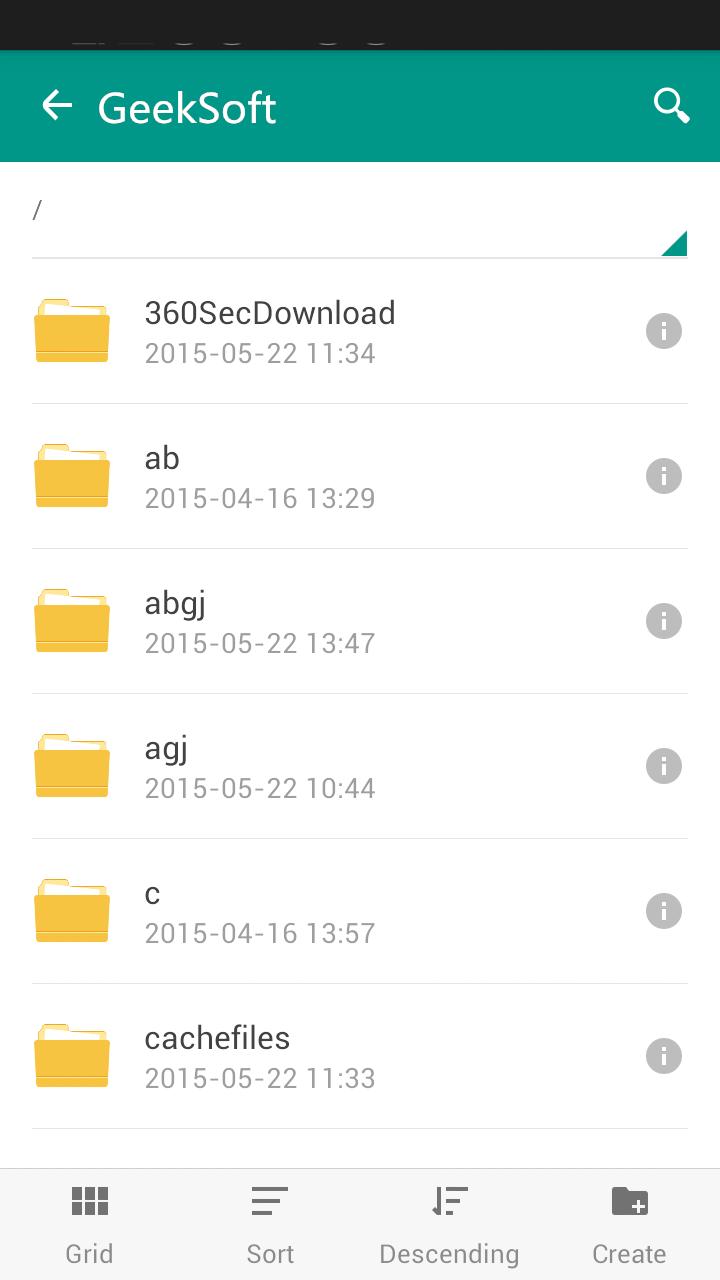Open the Create menu
Viewport: 720px width, 1280px height.
(x=629, y=1223)
